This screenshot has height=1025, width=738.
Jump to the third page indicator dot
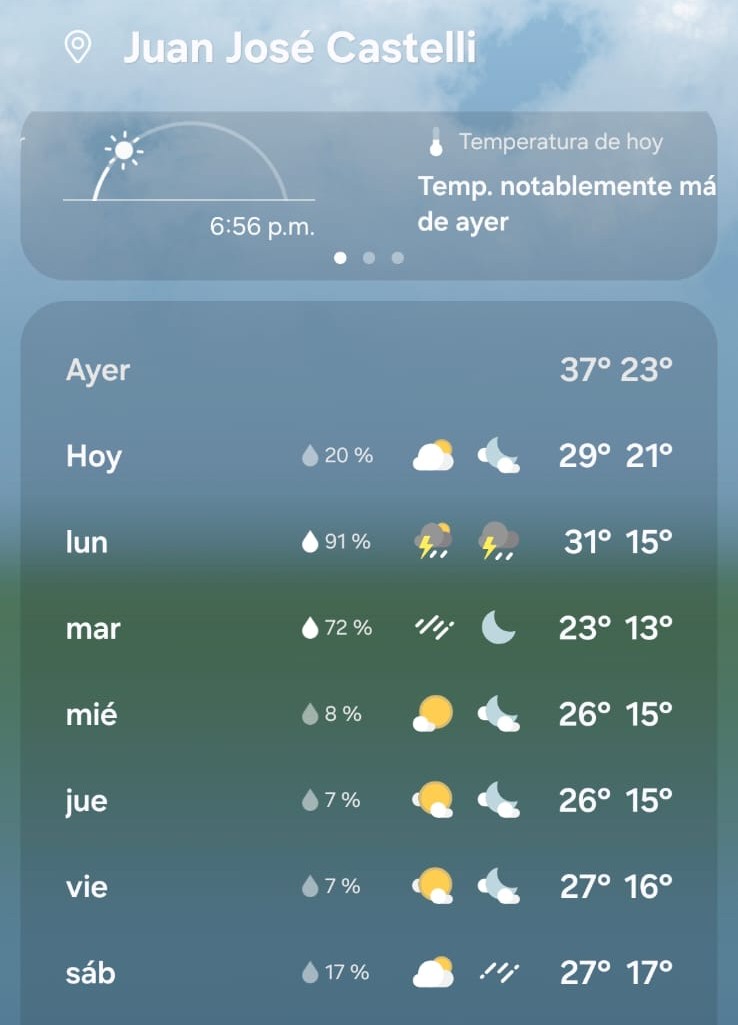(x=398, y=258)
